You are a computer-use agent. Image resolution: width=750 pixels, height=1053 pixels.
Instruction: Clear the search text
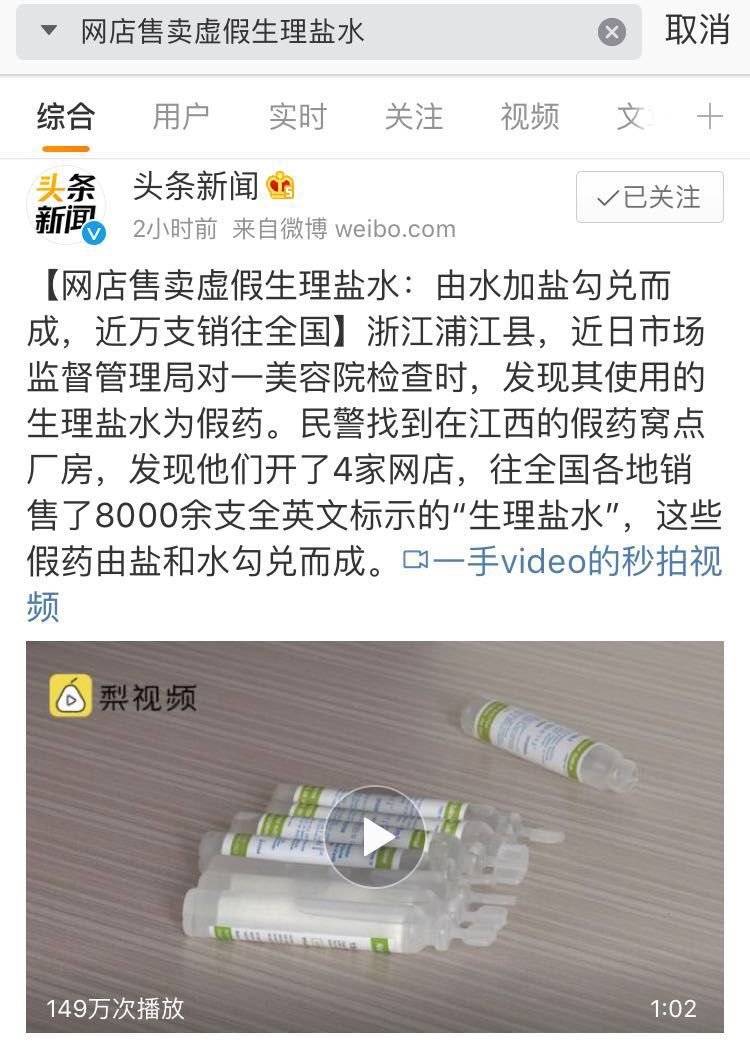(612, 32)
